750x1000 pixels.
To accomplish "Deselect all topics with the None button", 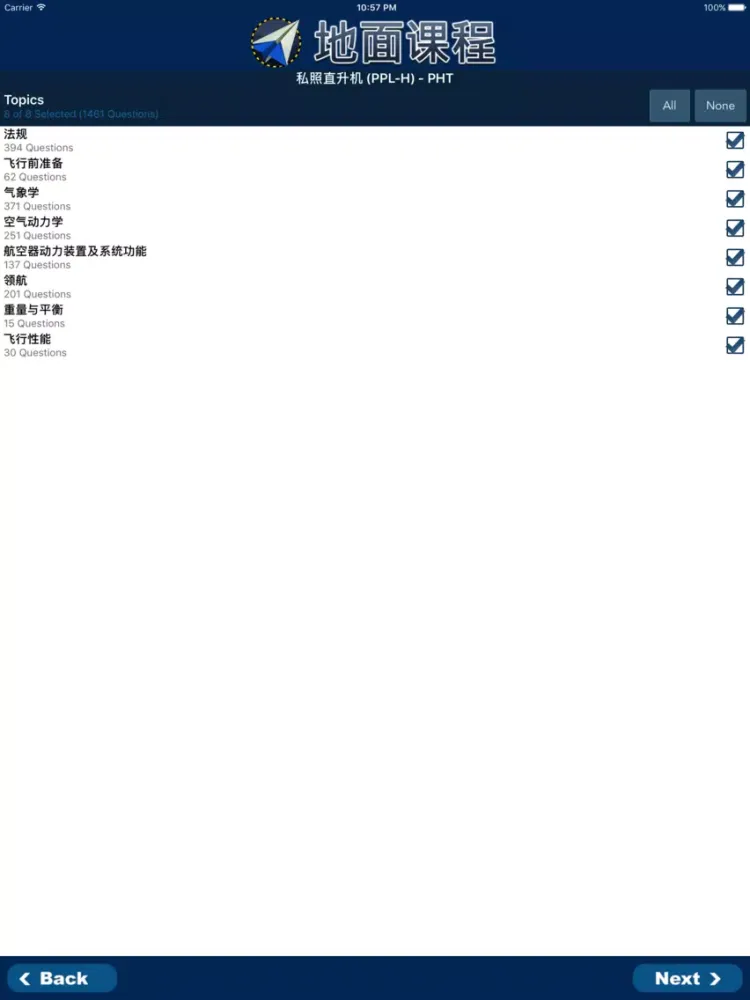I will (720, 106).
